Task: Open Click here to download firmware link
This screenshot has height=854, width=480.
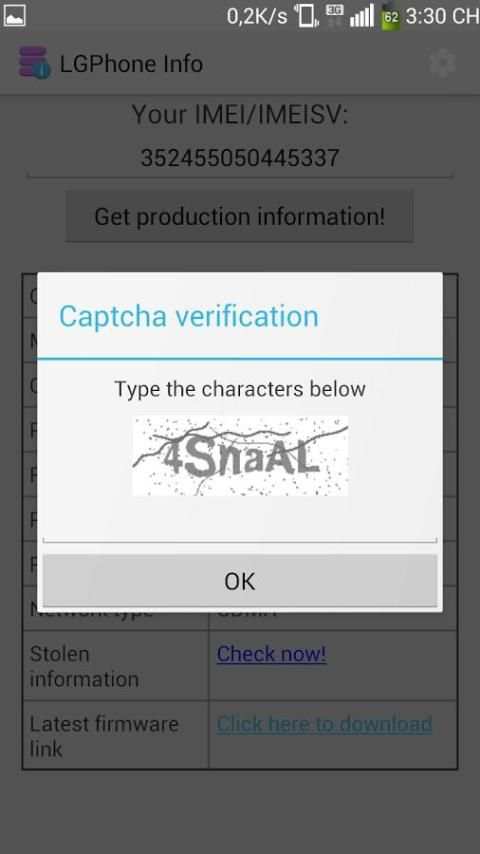Action: tap(324, 724)
